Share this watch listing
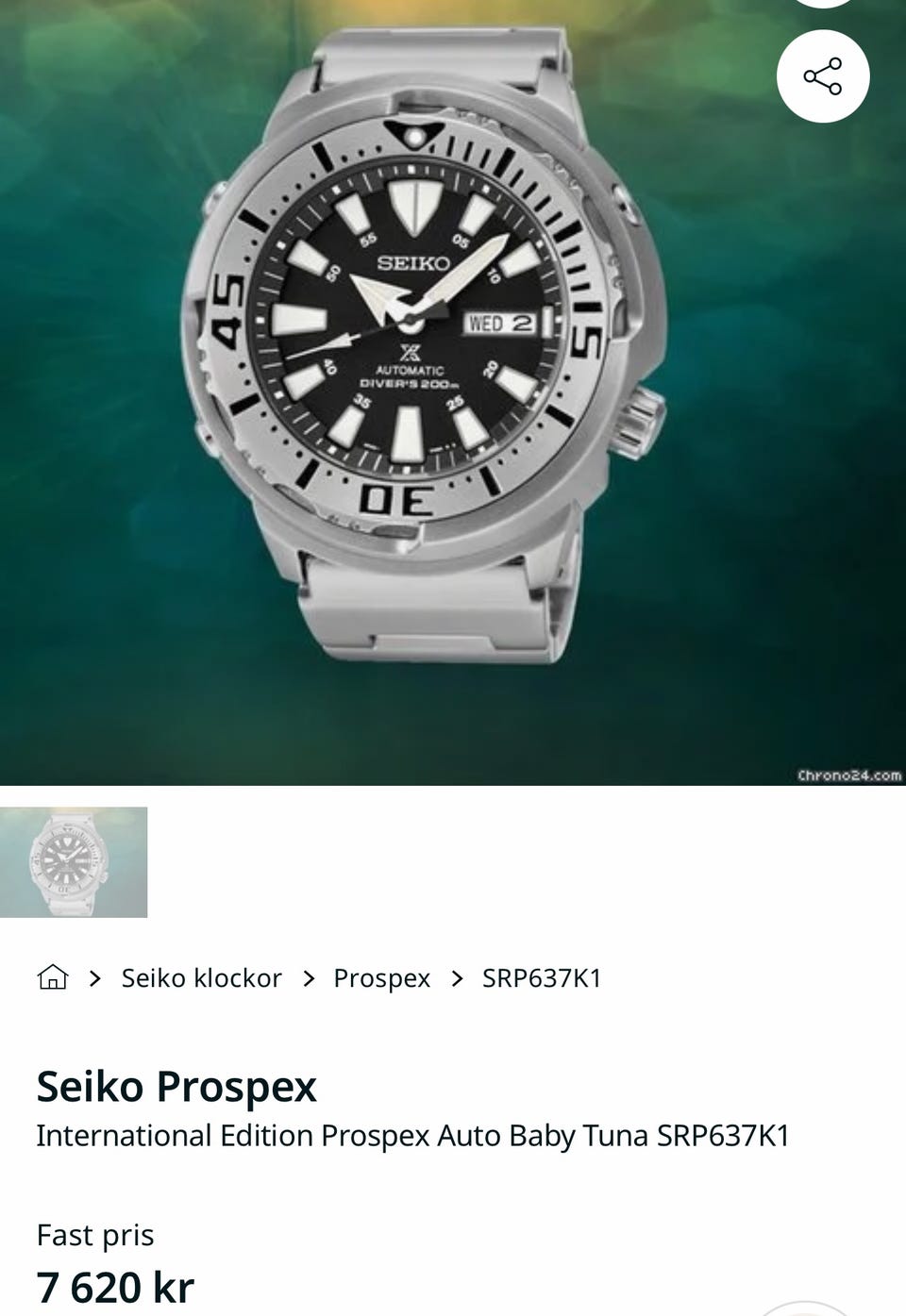 pos(822,76)
